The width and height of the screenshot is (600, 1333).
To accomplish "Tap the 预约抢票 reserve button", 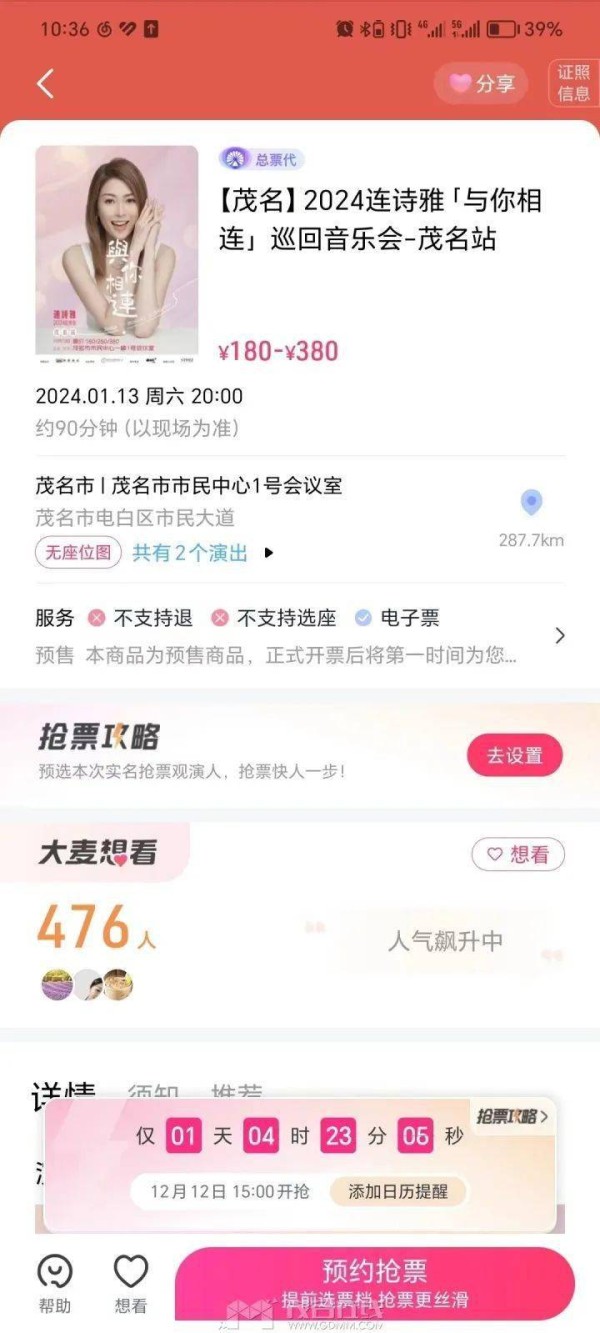I will click(375, 1282).
